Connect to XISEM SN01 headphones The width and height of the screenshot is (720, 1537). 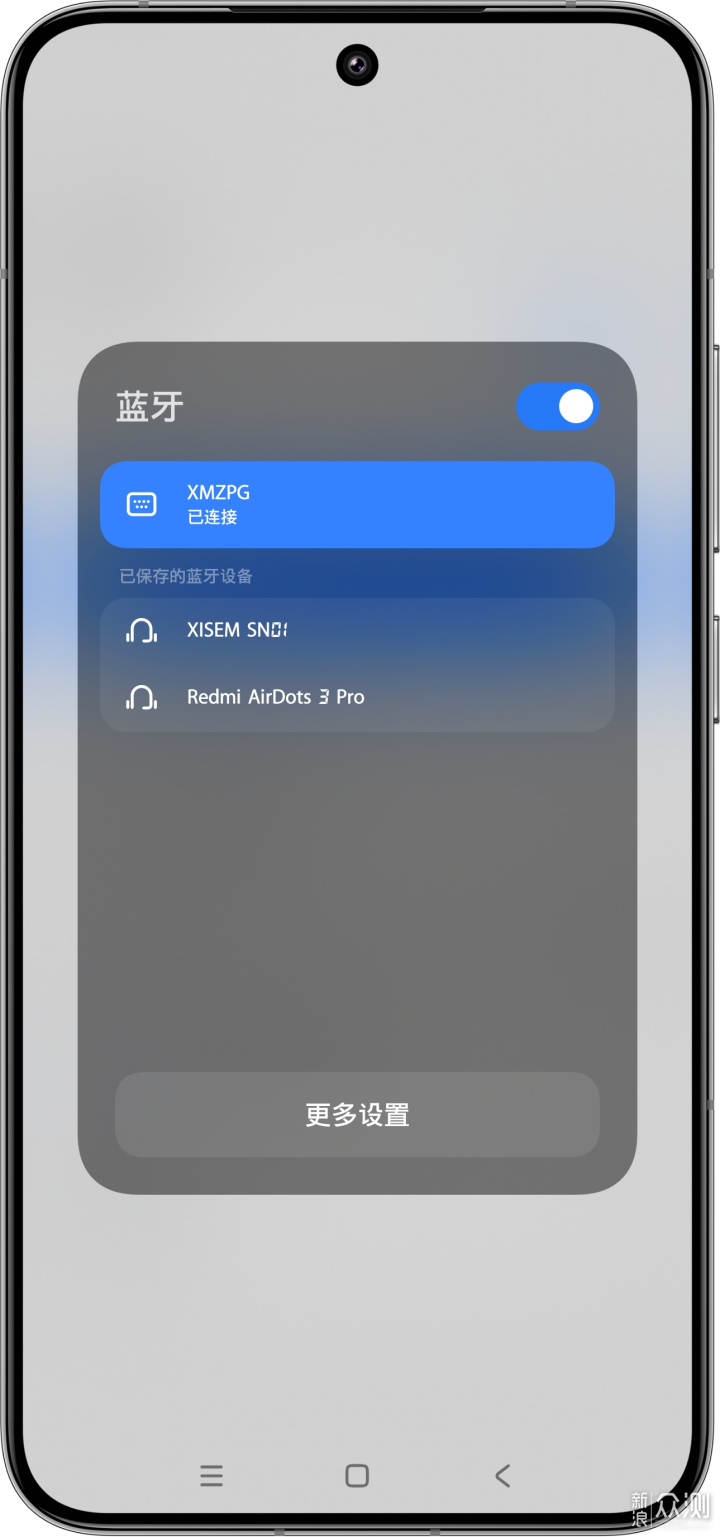(357, 631)
